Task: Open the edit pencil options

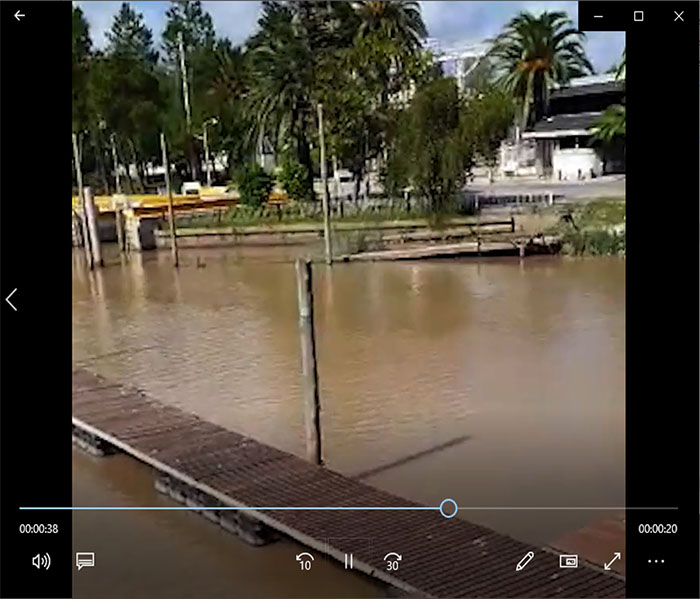Action: pos(525,561)
